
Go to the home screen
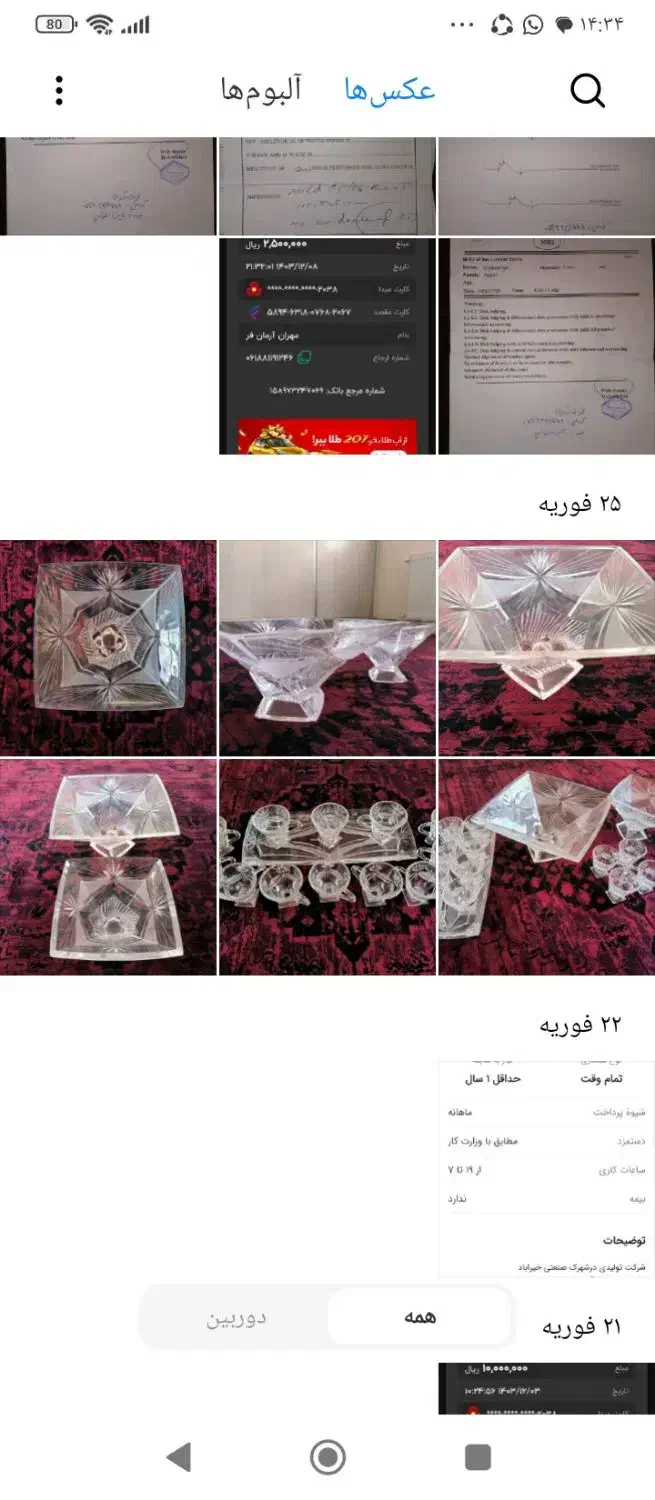pyautogui.click(x=327, y=1457)
